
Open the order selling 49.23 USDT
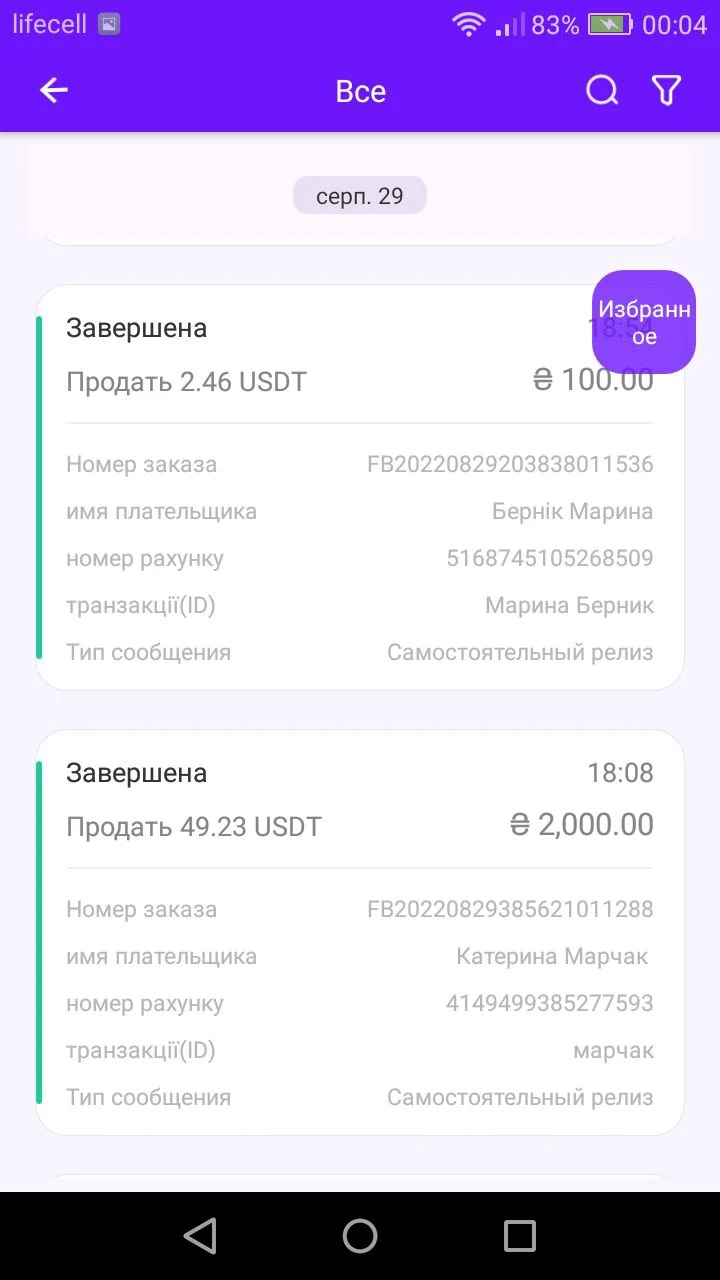[x=360, y=932]
